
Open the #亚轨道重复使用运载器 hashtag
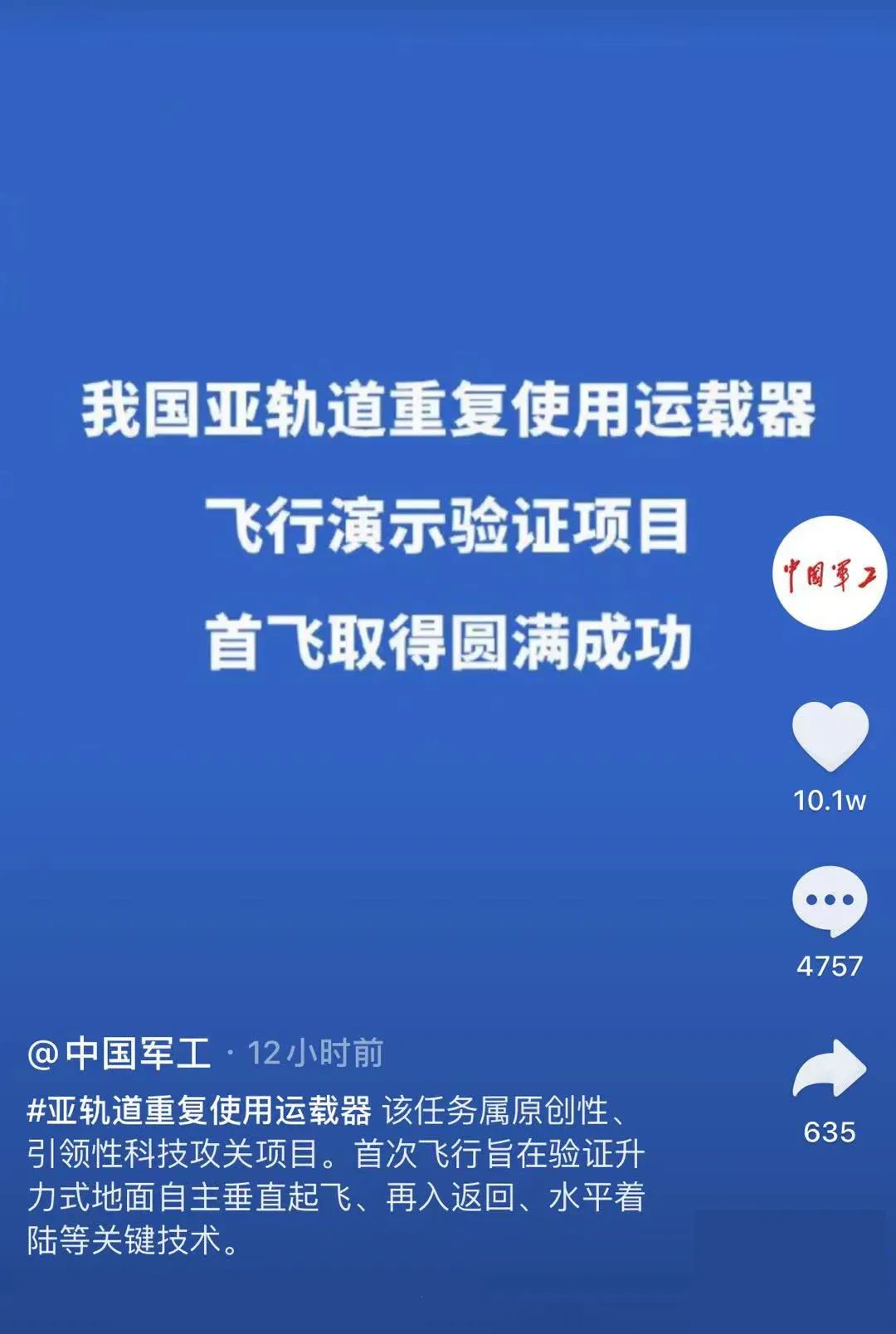pos(199,1110)
